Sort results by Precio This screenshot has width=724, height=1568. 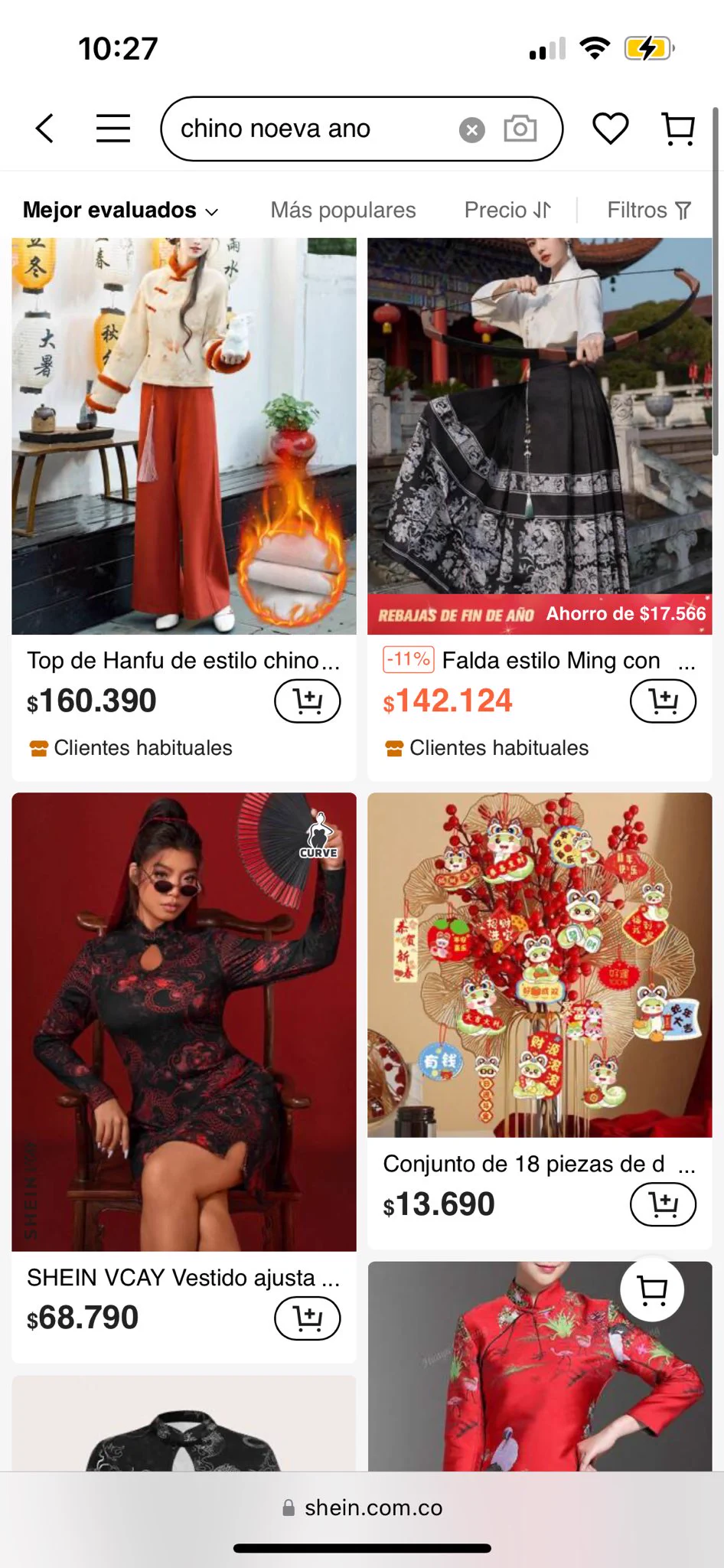(507, 210)
